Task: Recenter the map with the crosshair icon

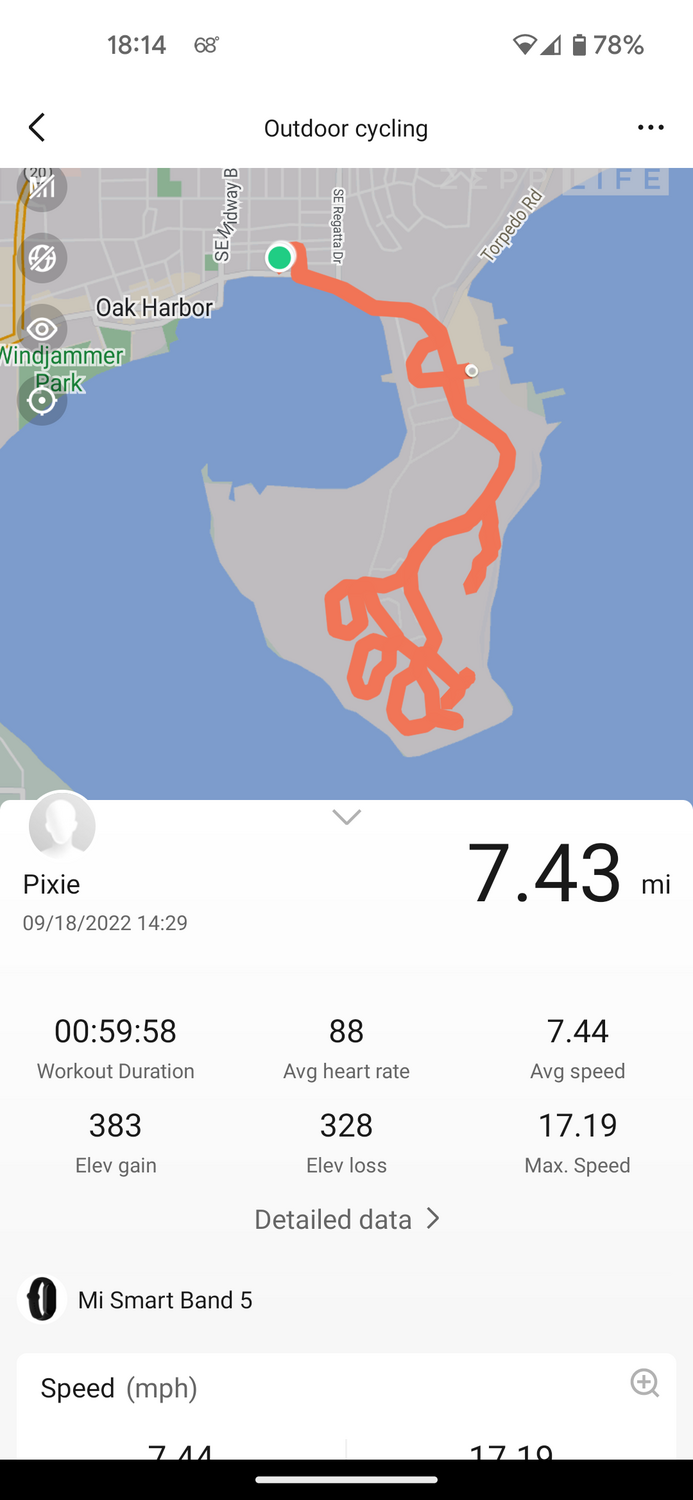Action: (x=42, y=401)
